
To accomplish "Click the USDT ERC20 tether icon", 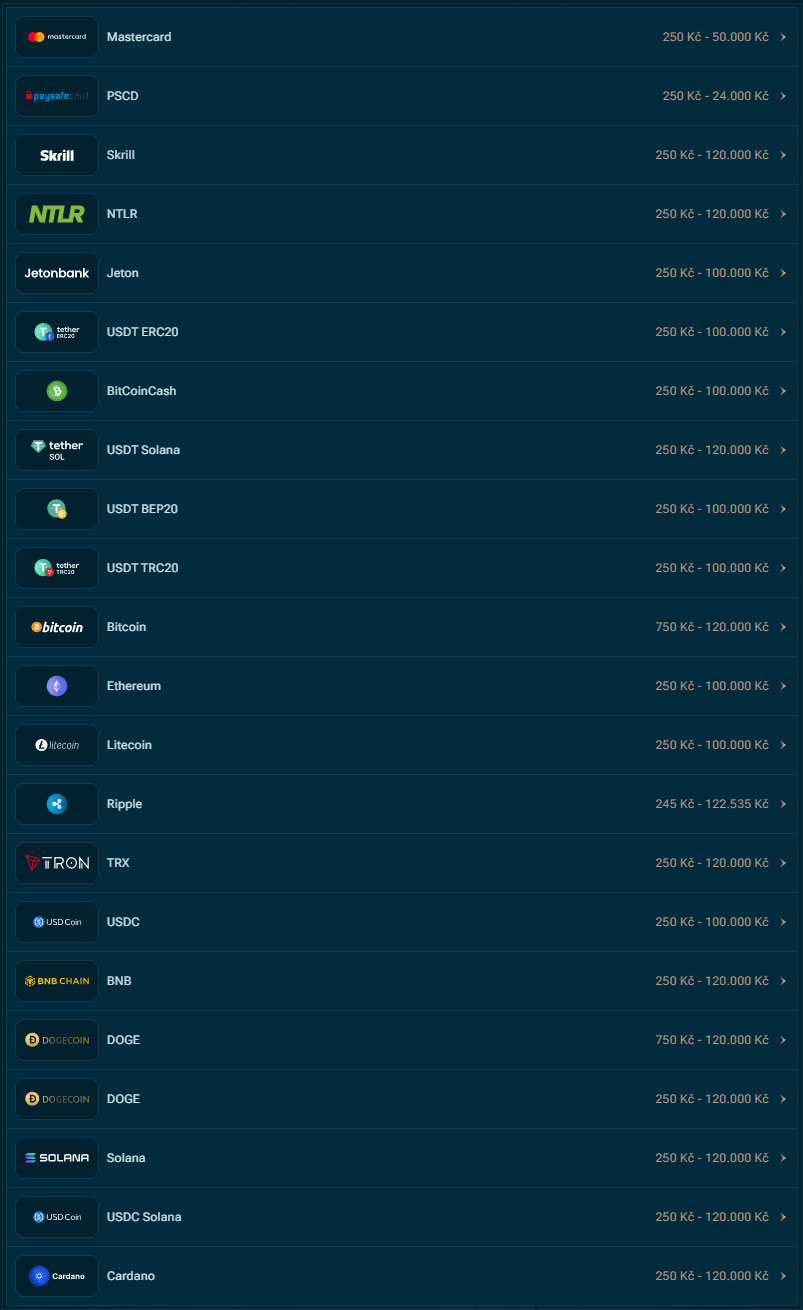I will tap(56, 331).
